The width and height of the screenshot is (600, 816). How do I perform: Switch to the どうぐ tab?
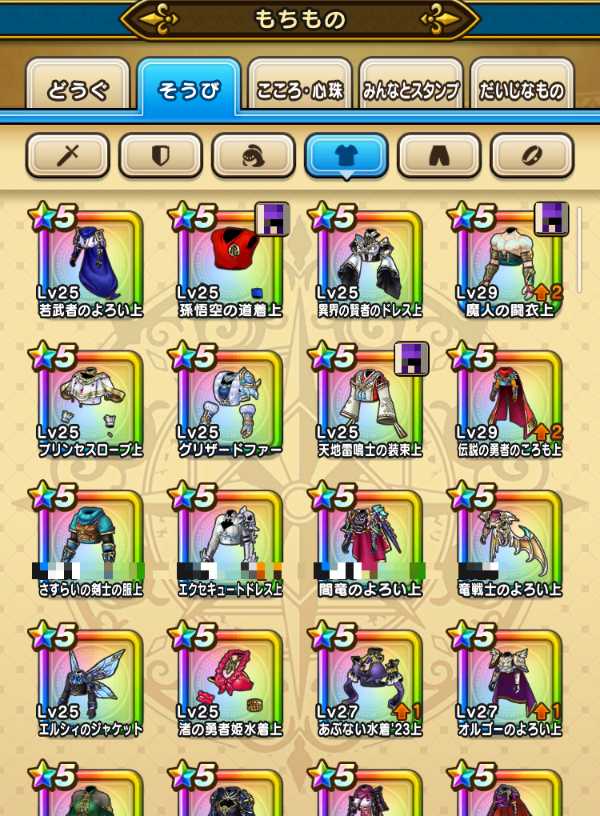(x=77, y=91)
